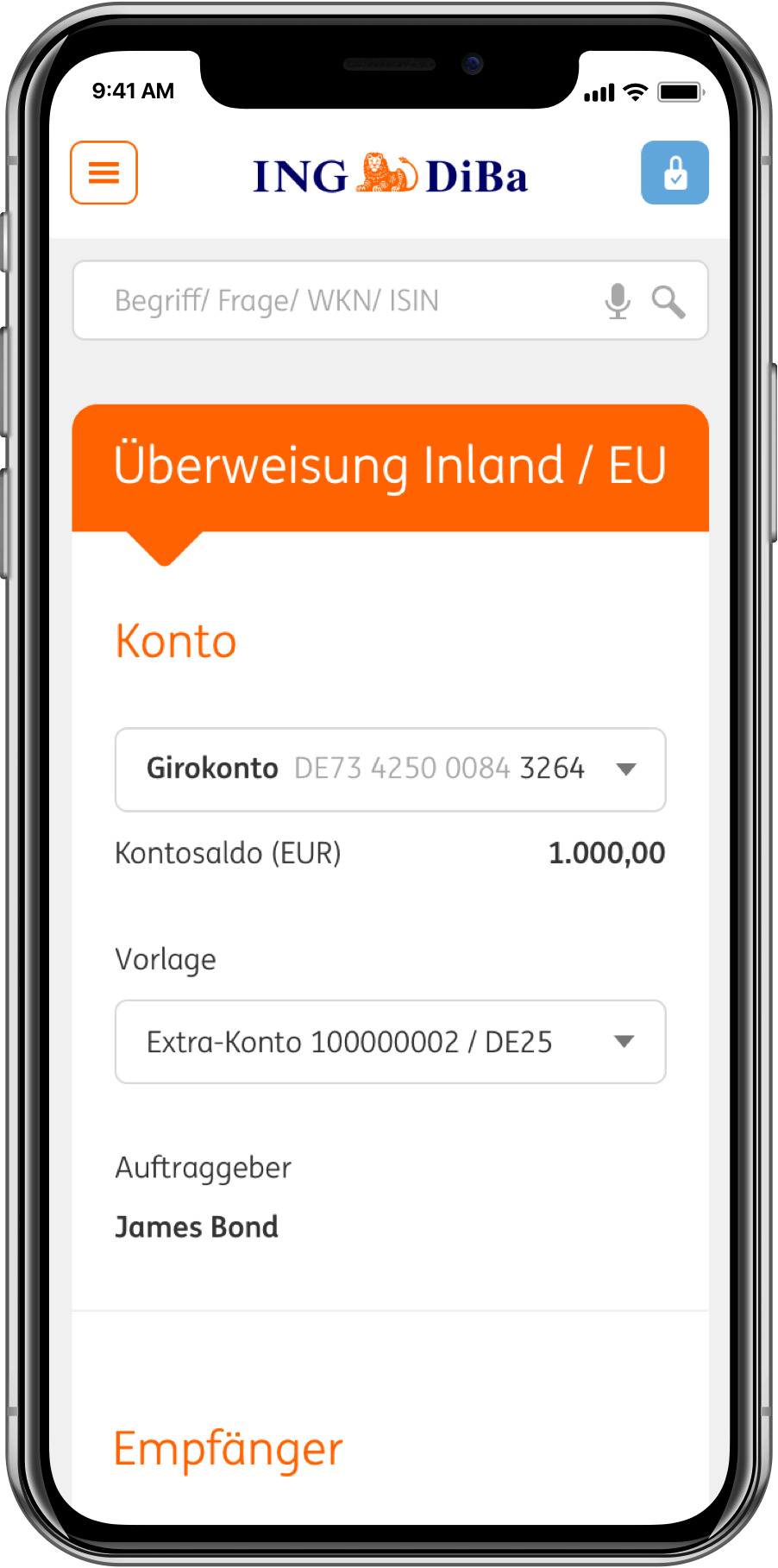Start voice search with the microphone

coord(618,301)
